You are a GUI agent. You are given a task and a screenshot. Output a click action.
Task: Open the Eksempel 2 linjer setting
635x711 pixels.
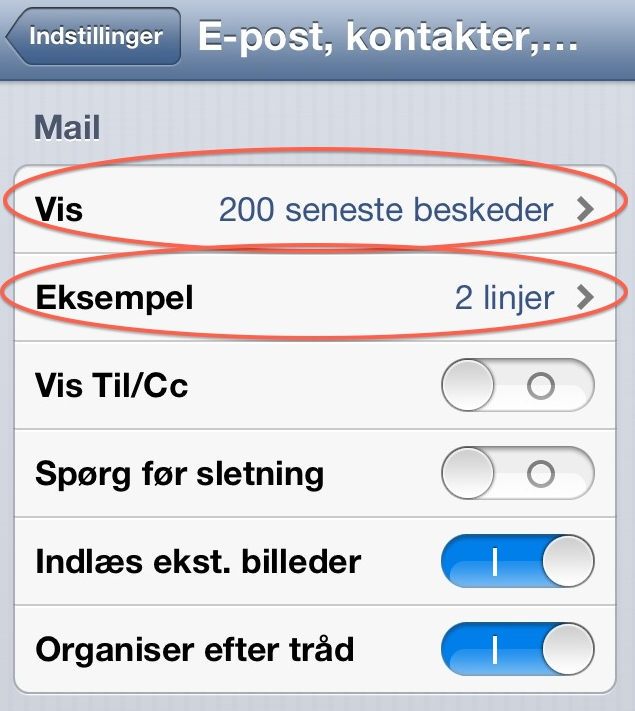click(316, 298)
